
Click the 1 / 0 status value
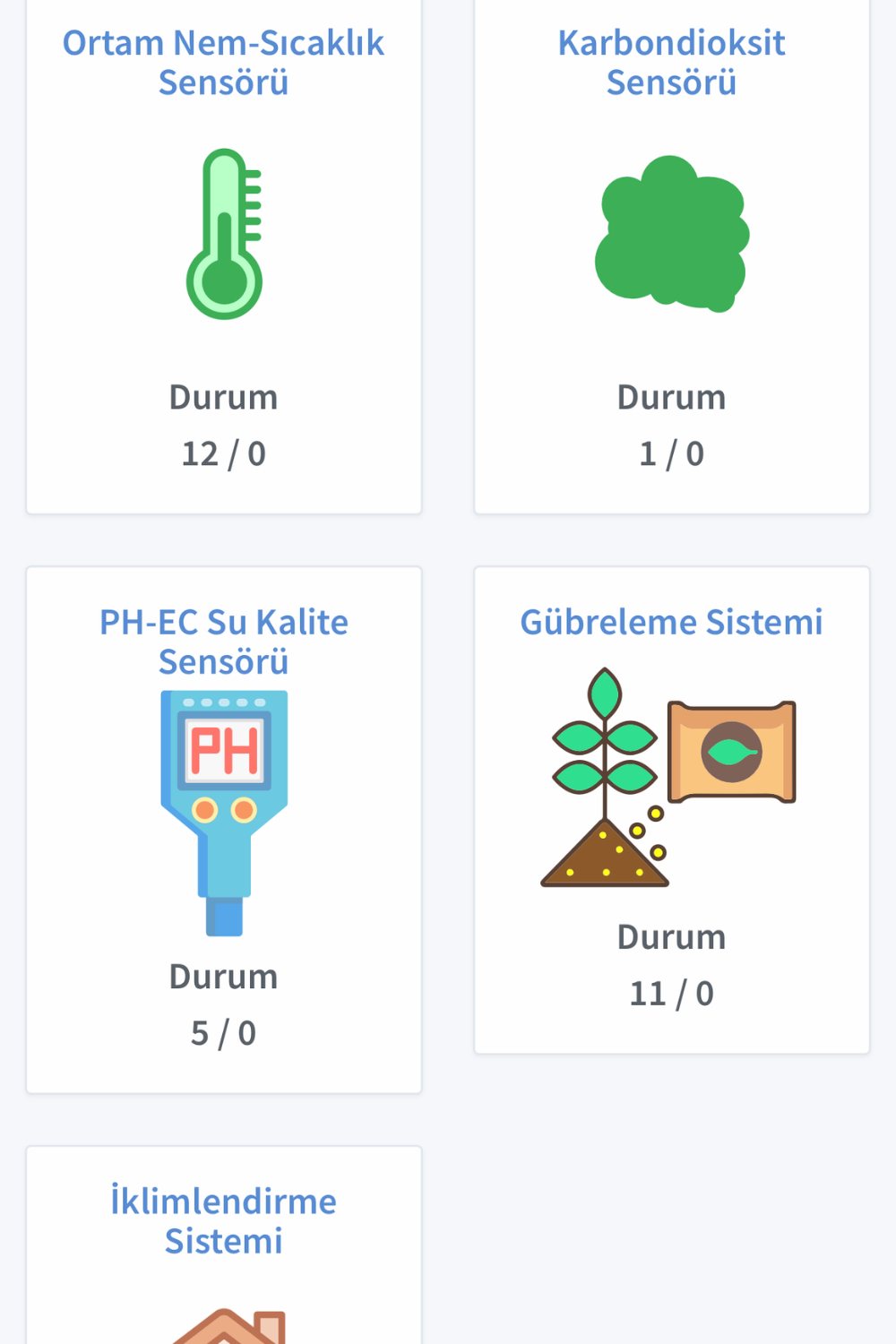[671, 452]
